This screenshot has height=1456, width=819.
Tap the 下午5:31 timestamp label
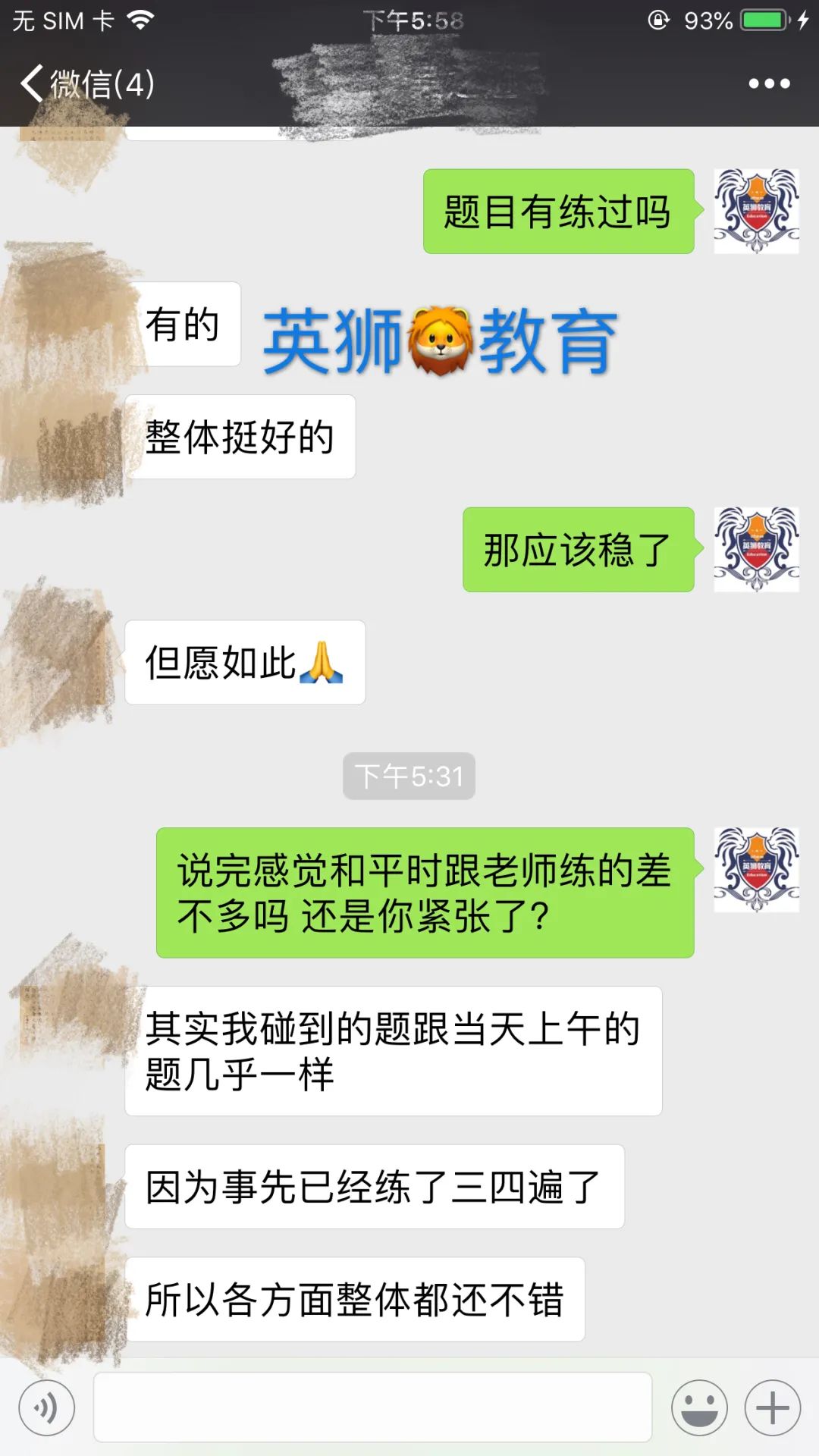point(409,775)
